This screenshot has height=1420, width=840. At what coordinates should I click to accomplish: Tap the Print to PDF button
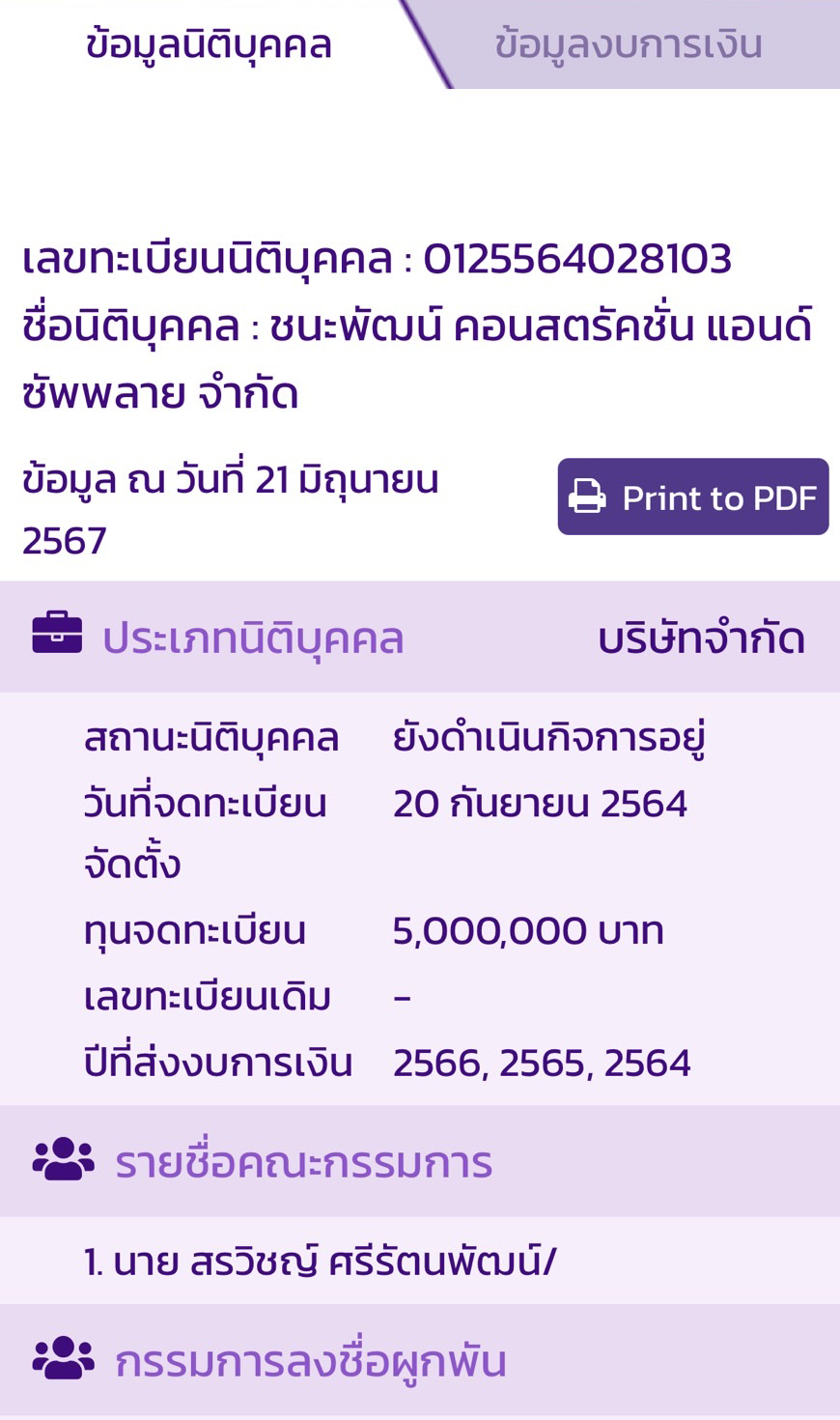tap(692, 497)
